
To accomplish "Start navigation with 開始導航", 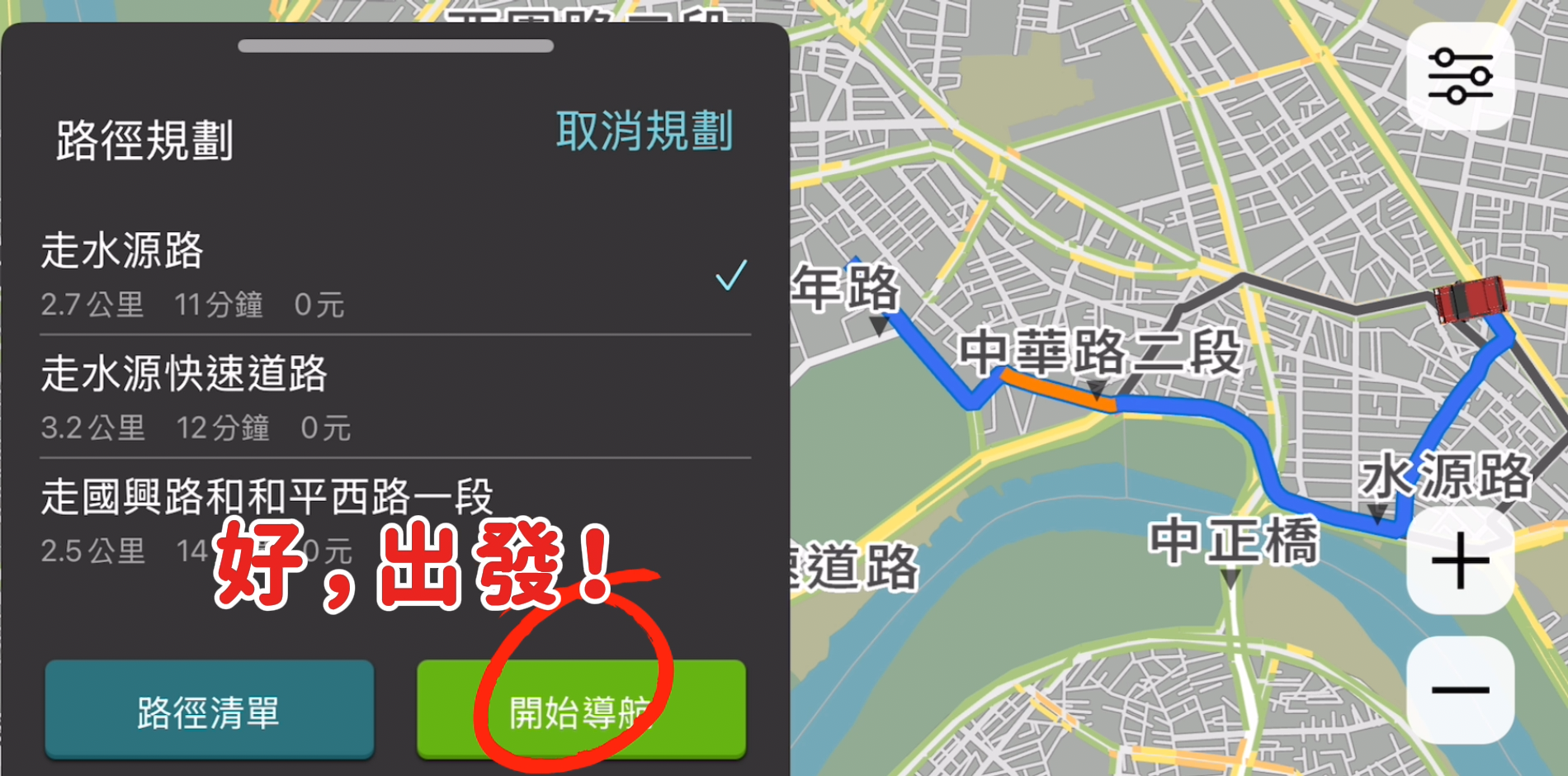I will 581,710.
